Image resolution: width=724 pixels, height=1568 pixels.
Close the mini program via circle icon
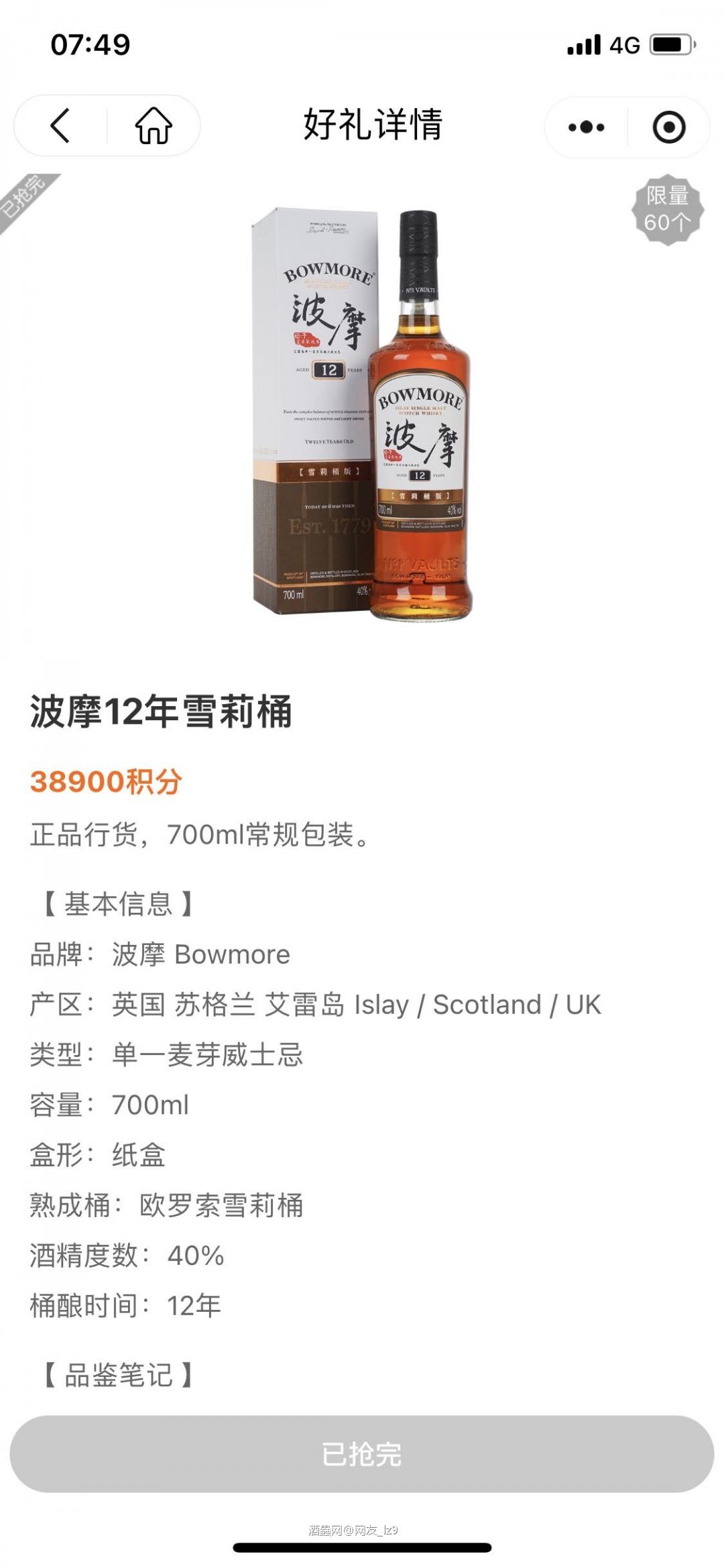coord(668,127)
